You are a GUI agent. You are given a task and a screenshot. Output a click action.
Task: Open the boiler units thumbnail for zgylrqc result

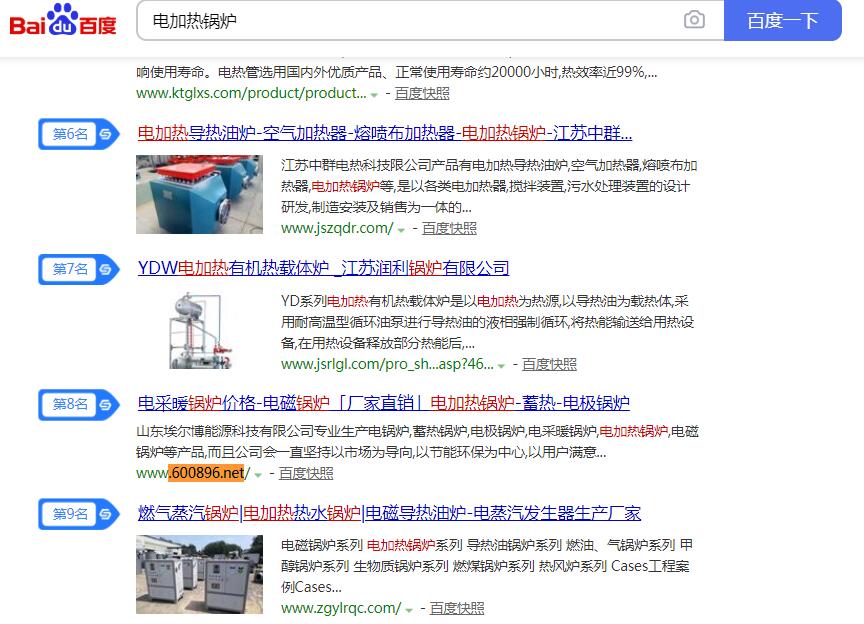click(199, 574)
